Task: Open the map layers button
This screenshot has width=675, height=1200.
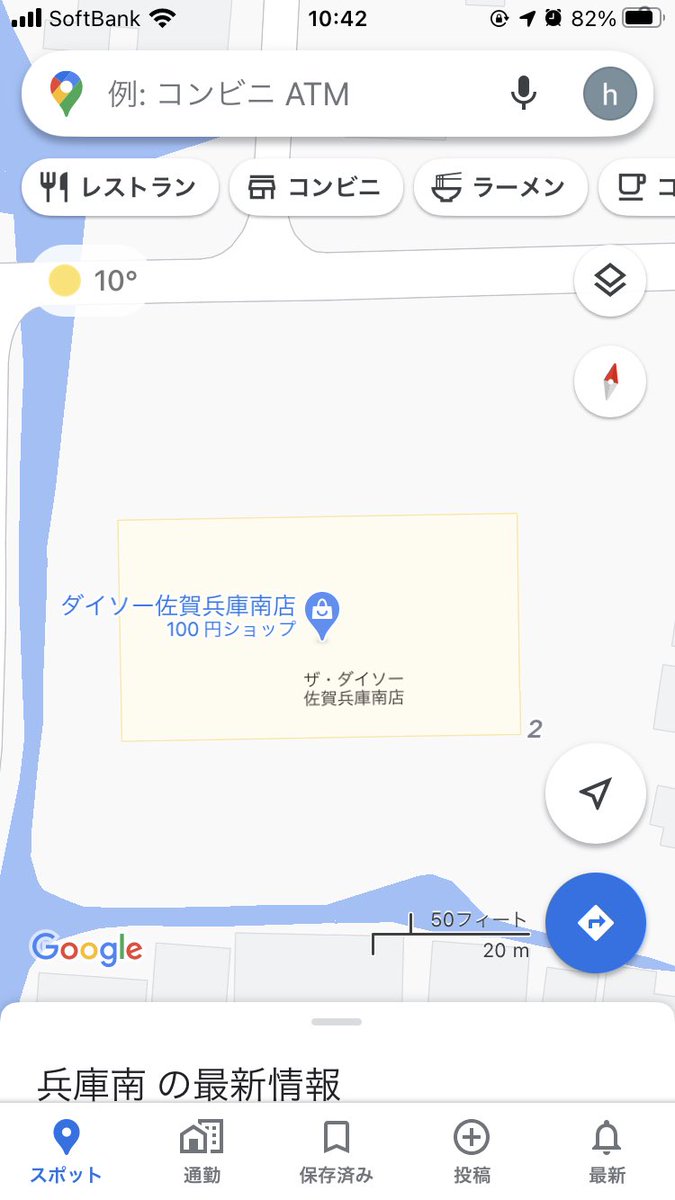Action: (x=610, y=281)
